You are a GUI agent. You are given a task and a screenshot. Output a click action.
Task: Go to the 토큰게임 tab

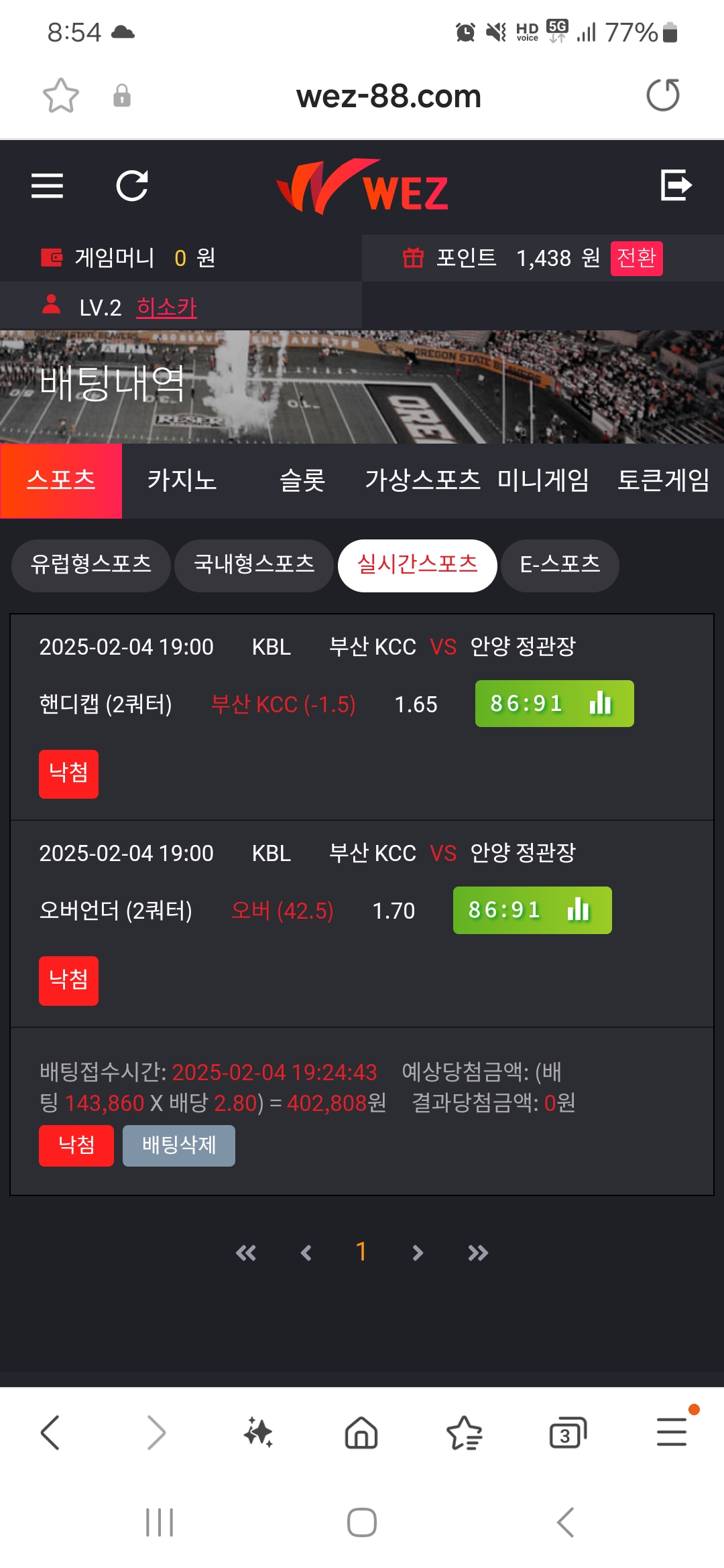(x=663, y=480)
